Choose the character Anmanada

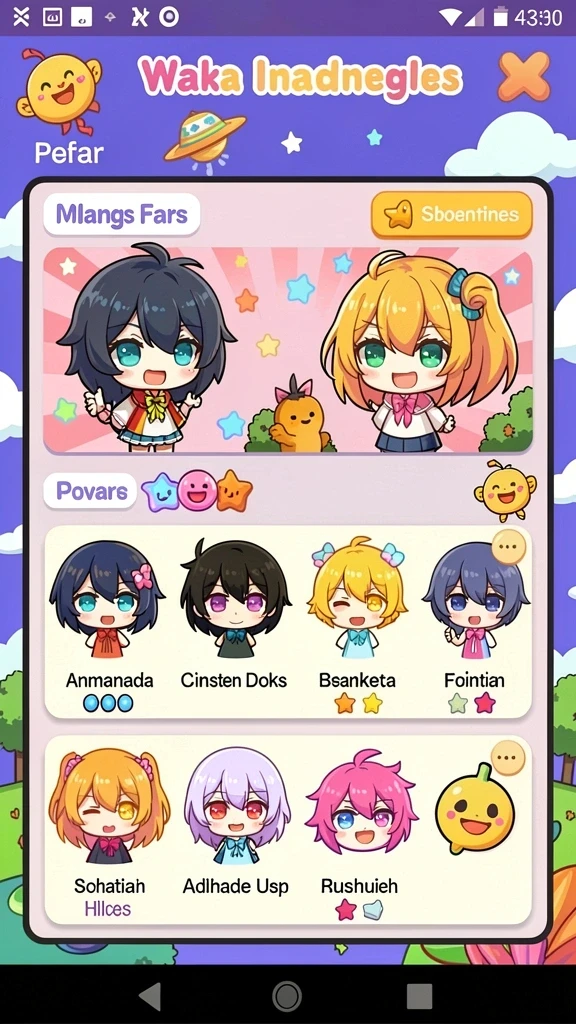109,626
